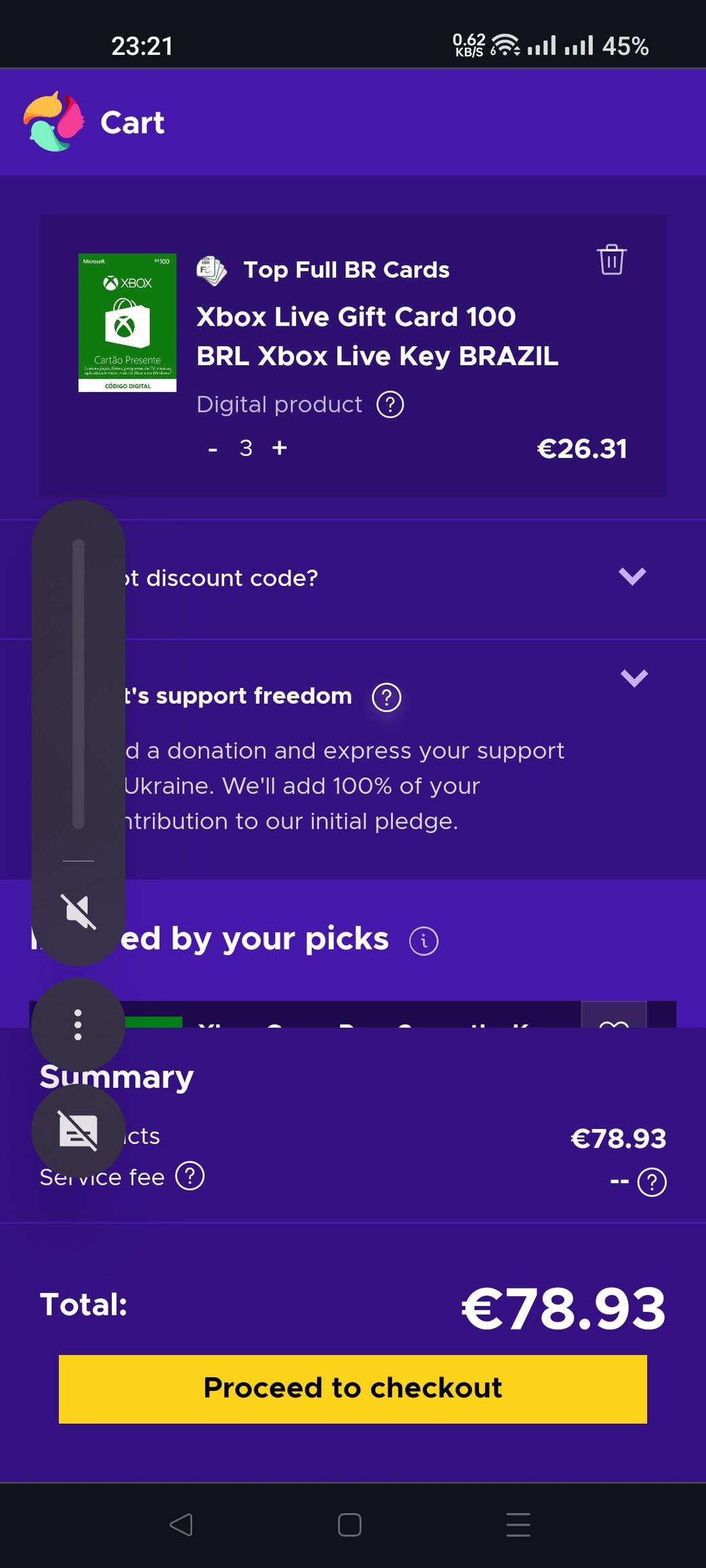This screenshot has height=1568, width=706.
Task: Expand the discount code section
Action: click(631, 577)
